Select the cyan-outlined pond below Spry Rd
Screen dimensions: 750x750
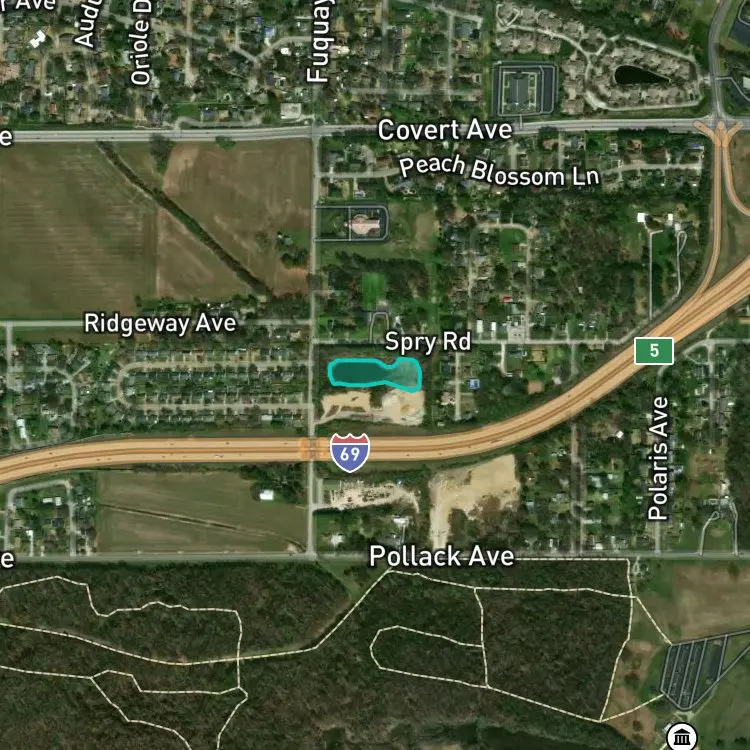click(375, 374)
